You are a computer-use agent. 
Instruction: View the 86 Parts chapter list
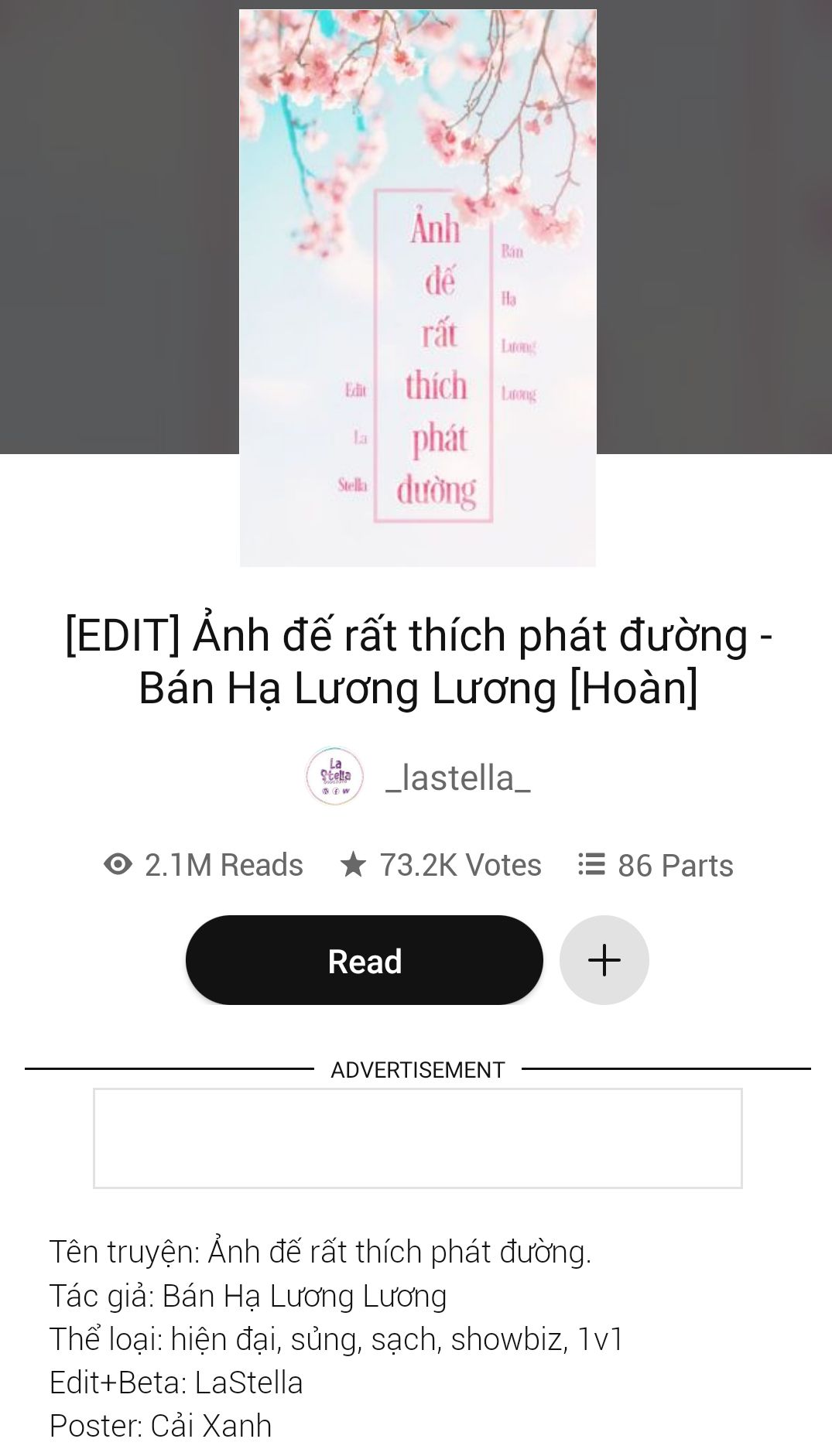click(x=655, y=865)
